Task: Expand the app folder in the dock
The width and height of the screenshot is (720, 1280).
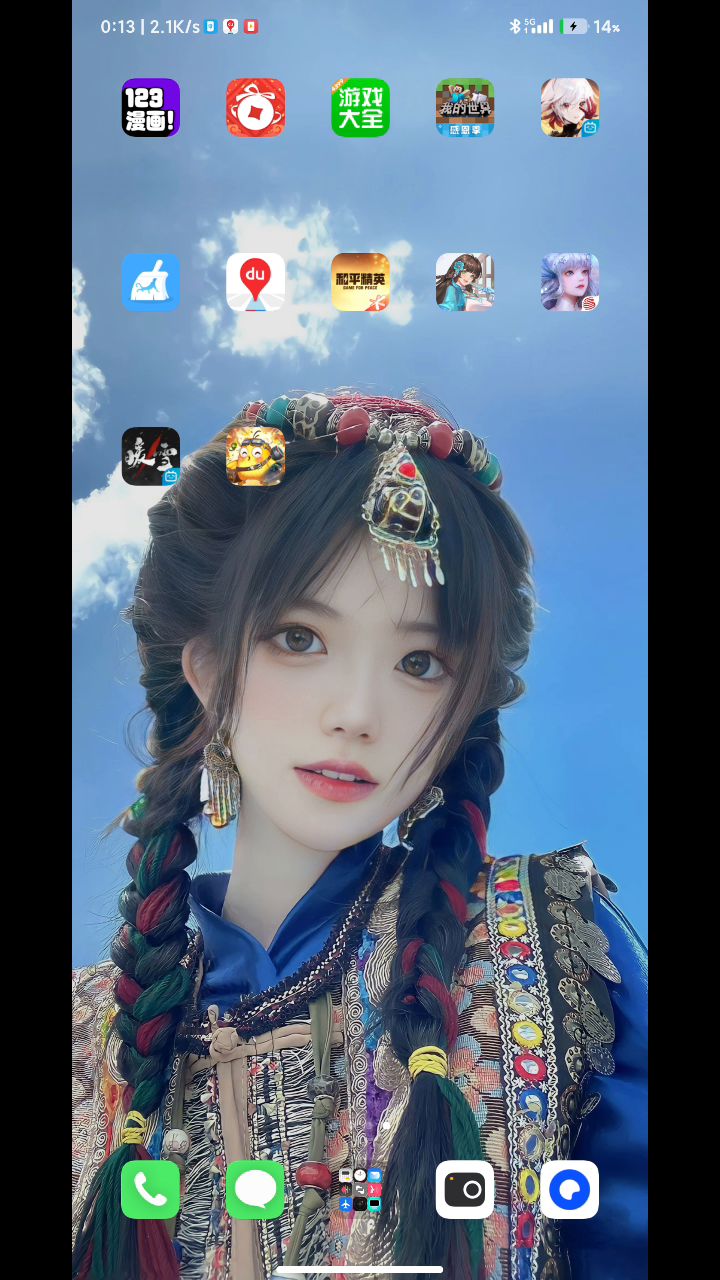Action: [x=360, y=1190]
